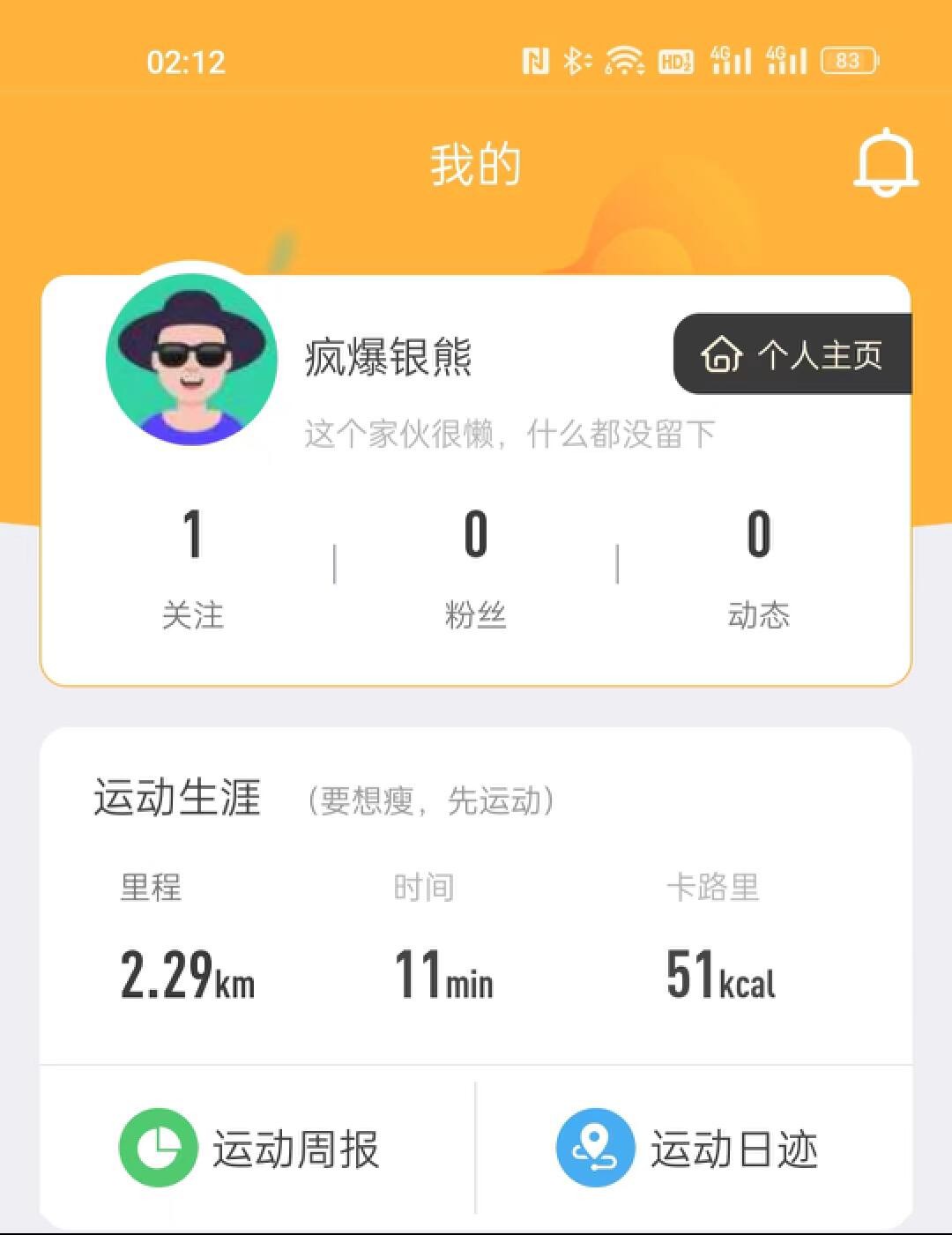The height and width of the screenshot is (1235, 952).
Task: Click the Wi-Fi icon in status bar
Action: [628, 58]
